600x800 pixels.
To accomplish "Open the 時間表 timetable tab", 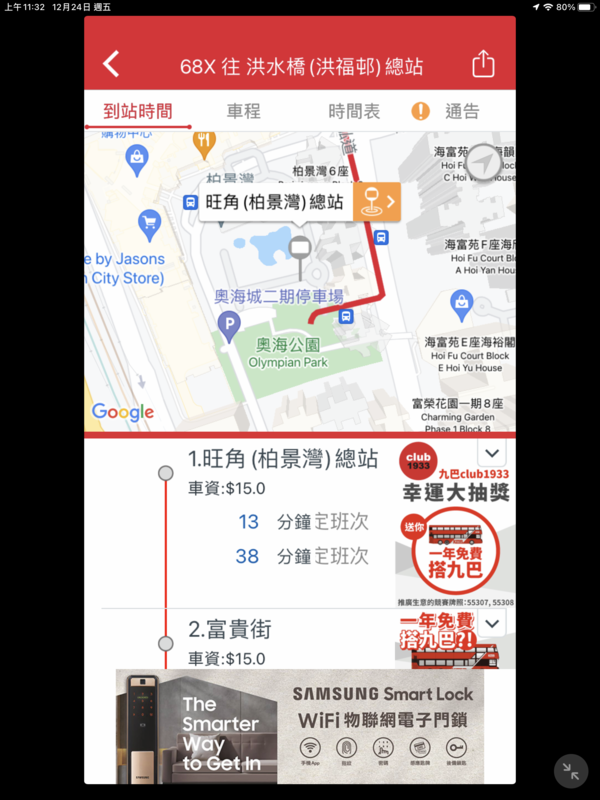I will pyautogui.click(x=354, y=111).
